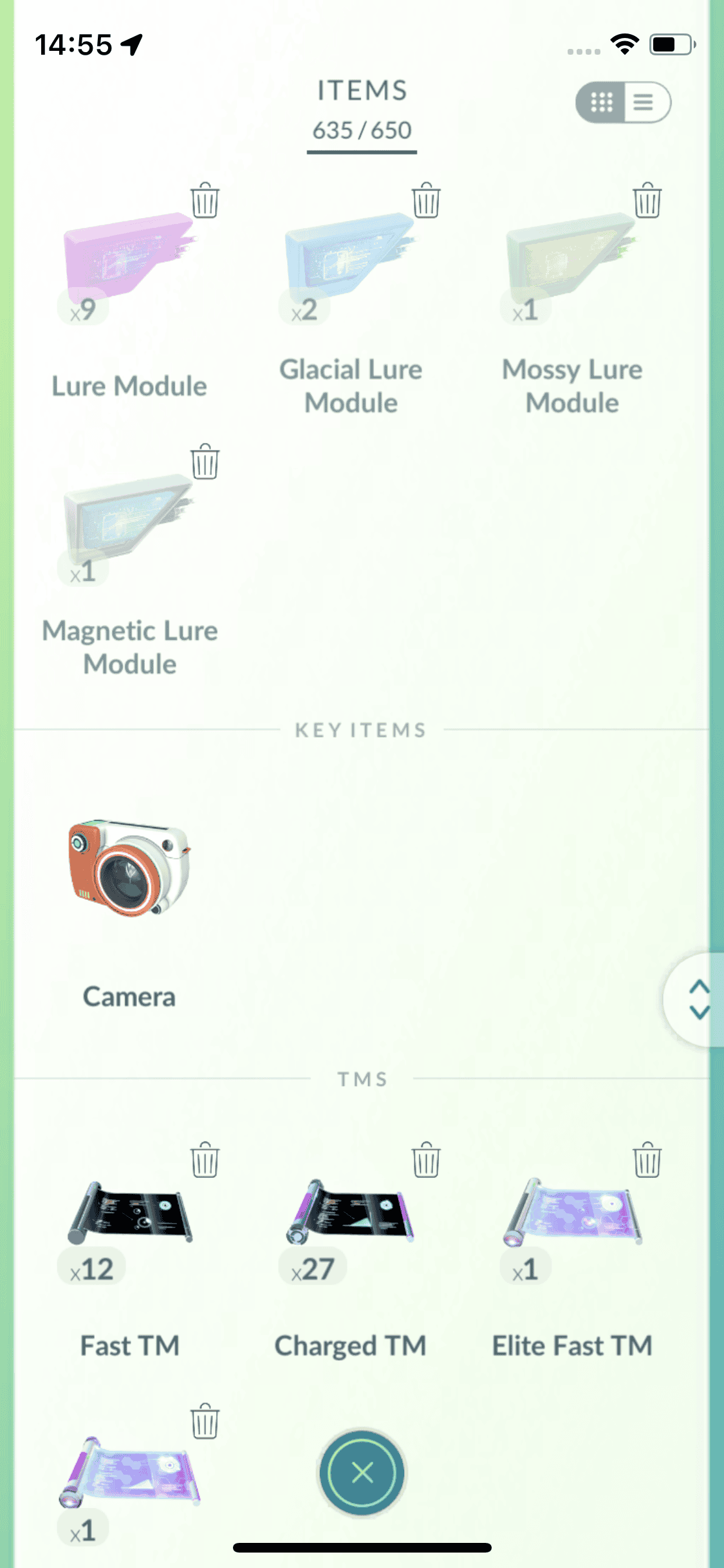This screenshot has width=724, height=1568.
Task: Switch to list view layout
Action: (645, 102)
